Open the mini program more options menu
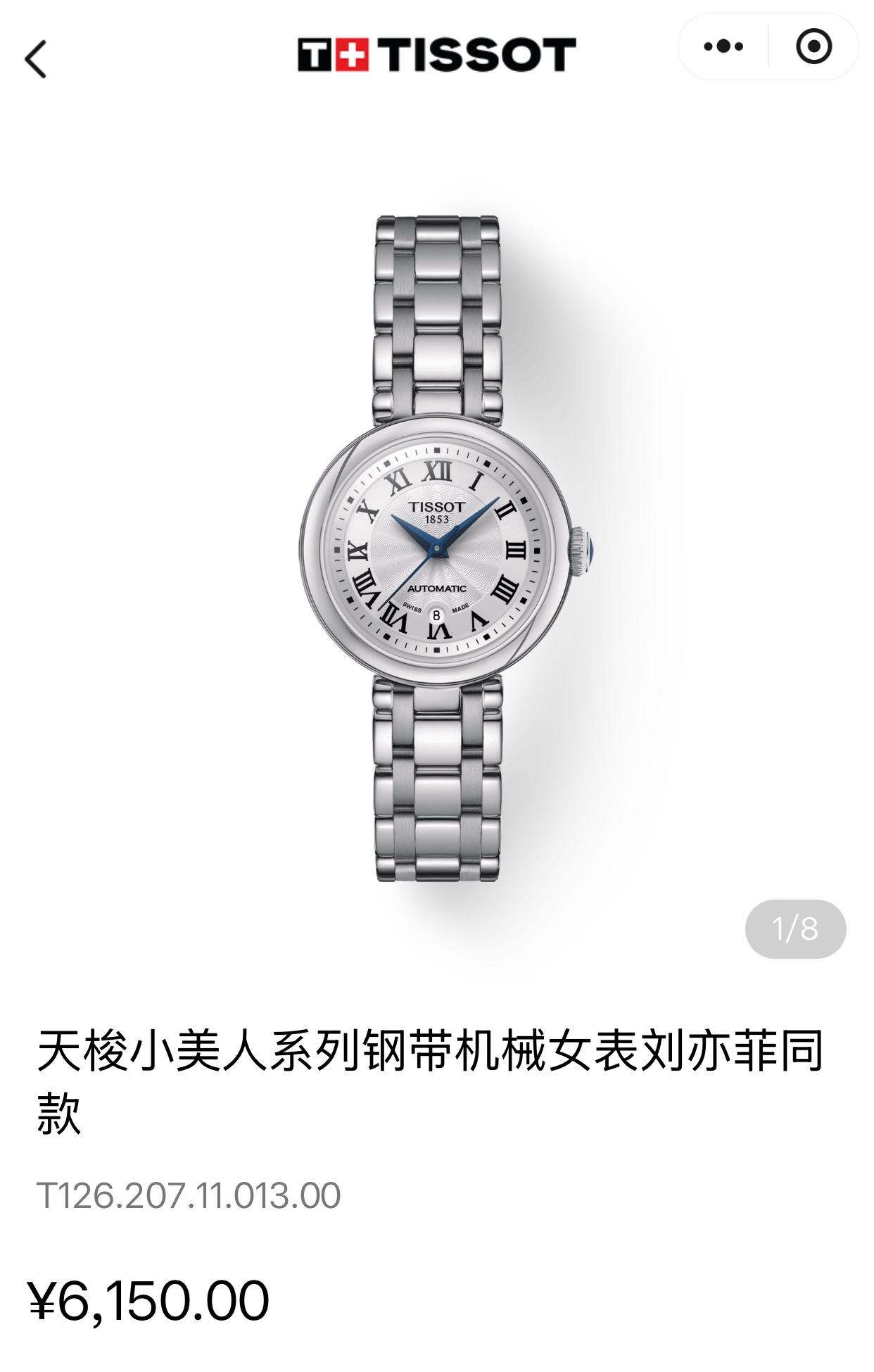 tap(723, 47)
